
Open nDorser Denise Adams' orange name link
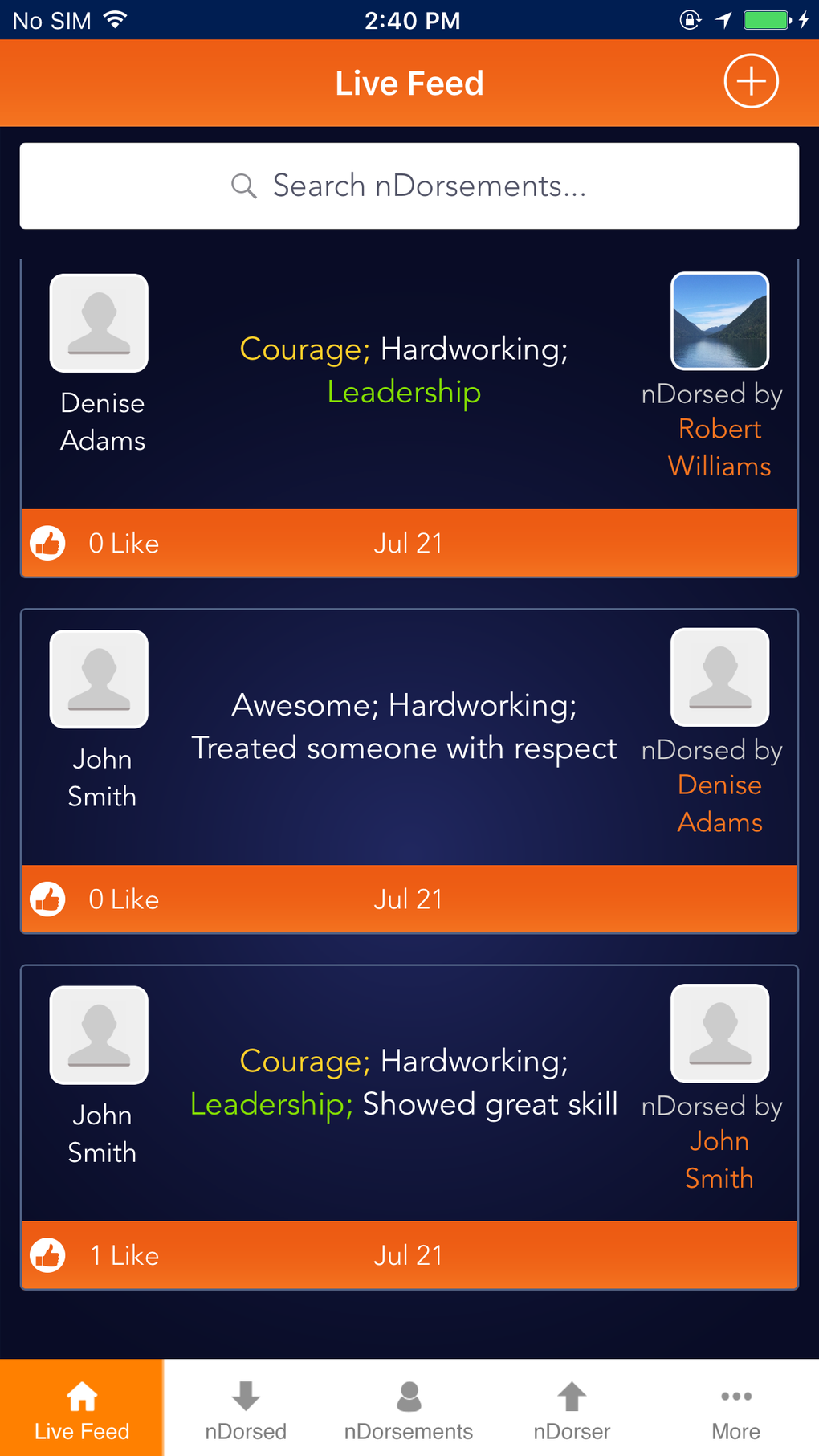(x=719, y=803)
